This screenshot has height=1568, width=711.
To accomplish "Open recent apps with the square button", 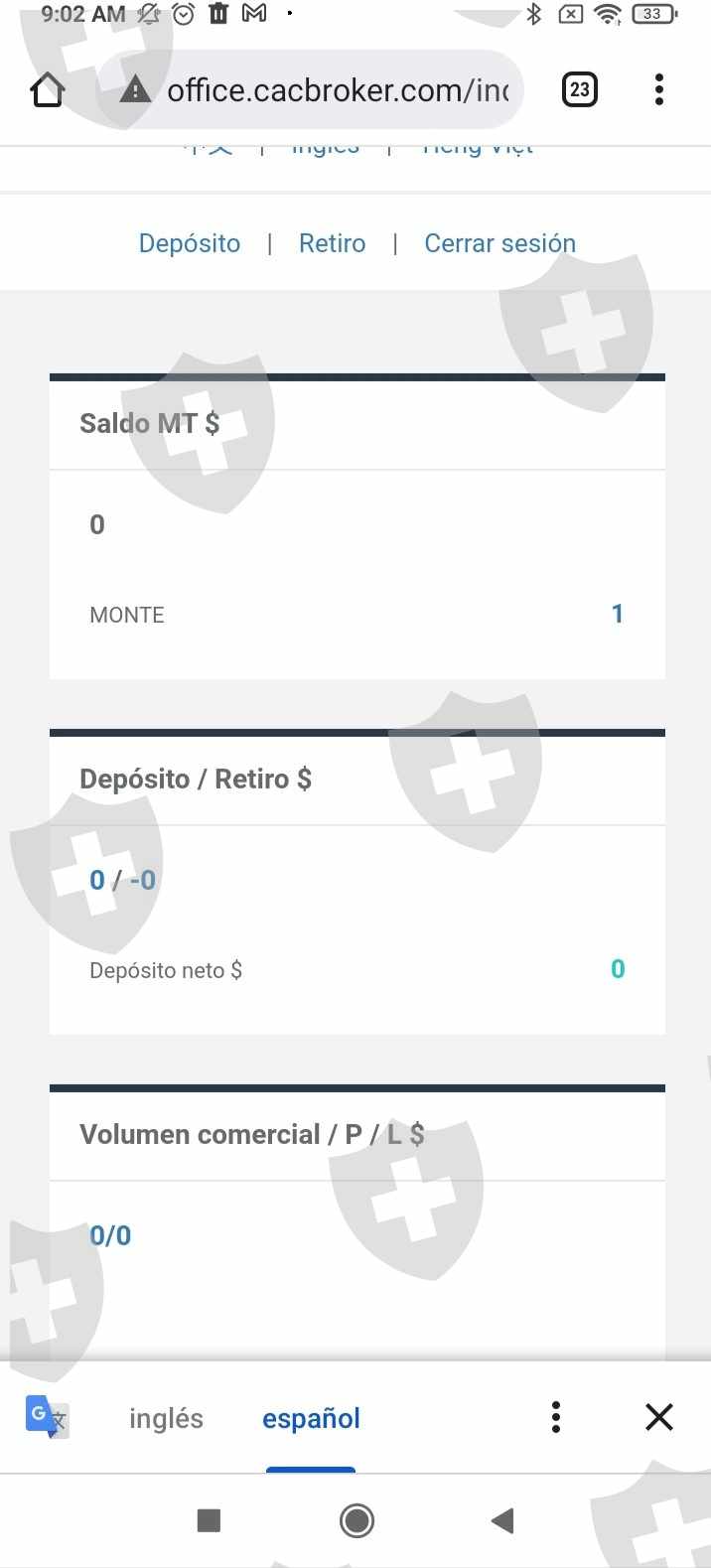I will (209, 1520).
